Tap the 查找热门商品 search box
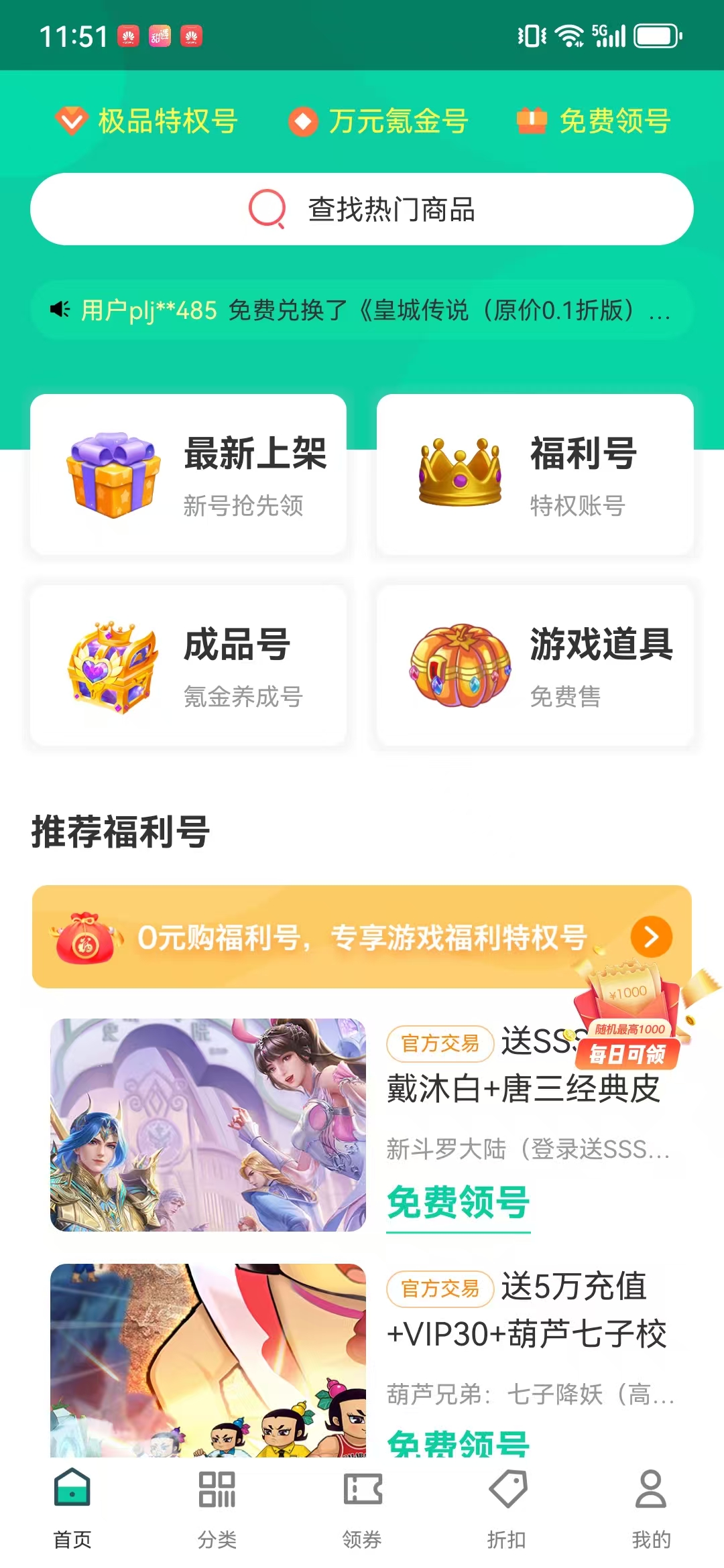Image resolution: width=724 pixels, height=1568 pixels. coord(362,209)
